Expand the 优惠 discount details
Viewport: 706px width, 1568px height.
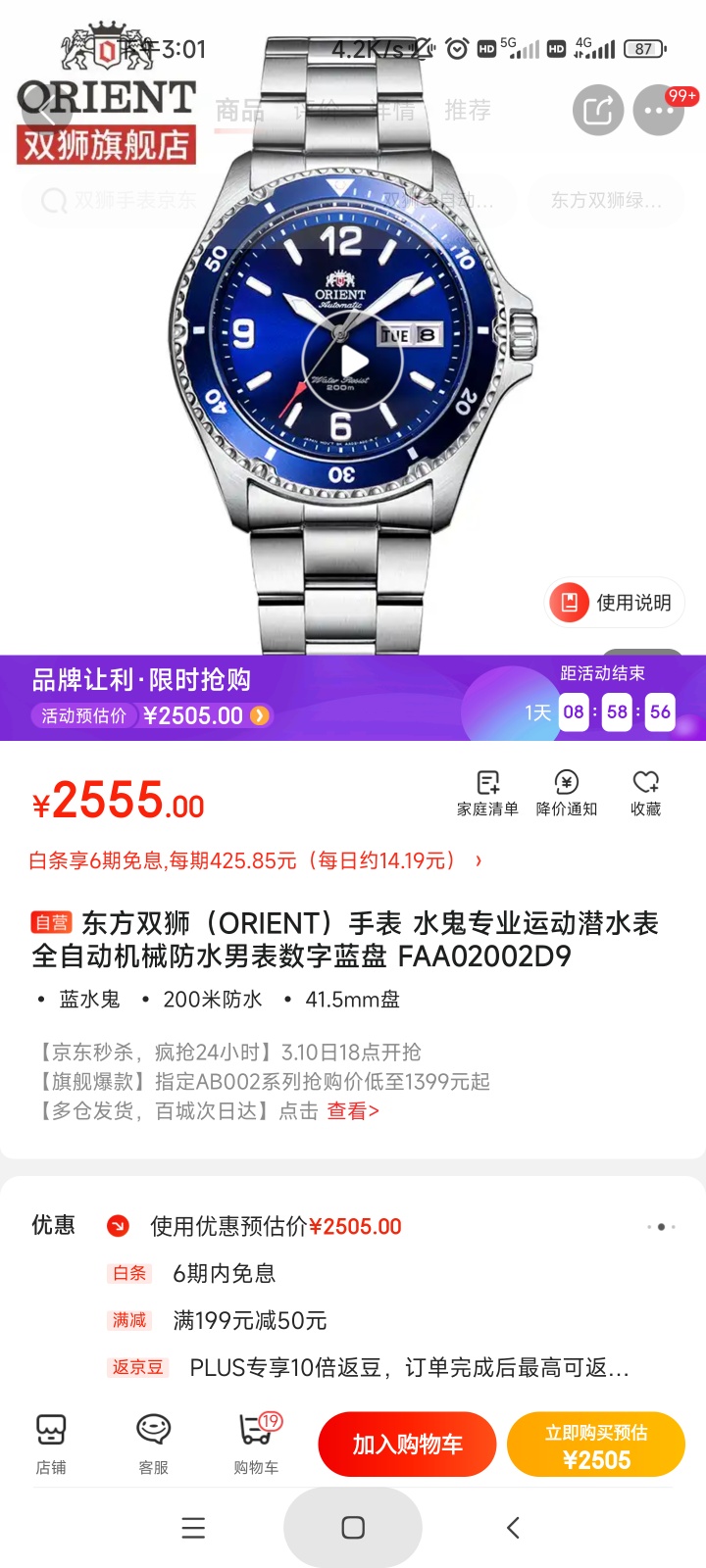point(661,1227)
